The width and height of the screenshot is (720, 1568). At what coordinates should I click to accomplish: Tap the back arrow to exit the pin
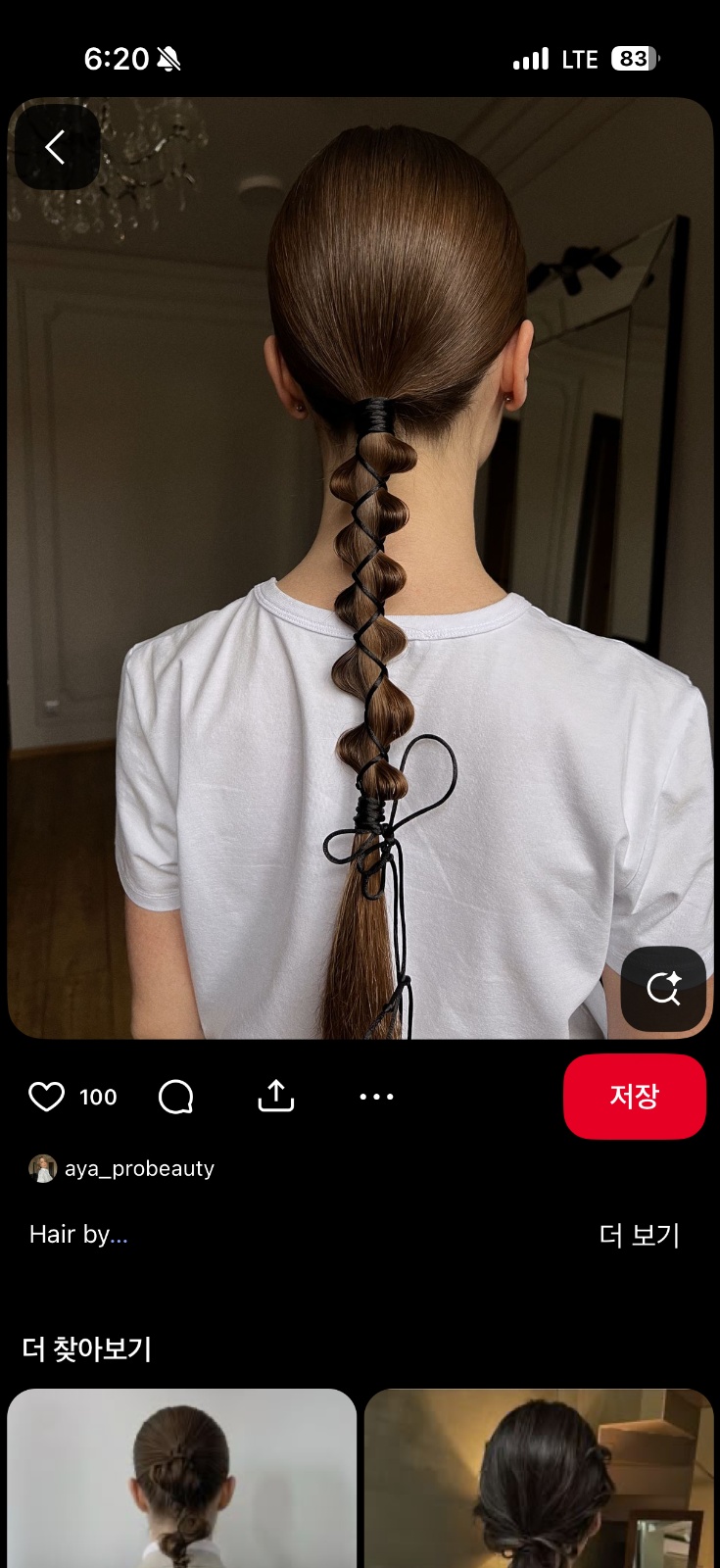[56, 145]
